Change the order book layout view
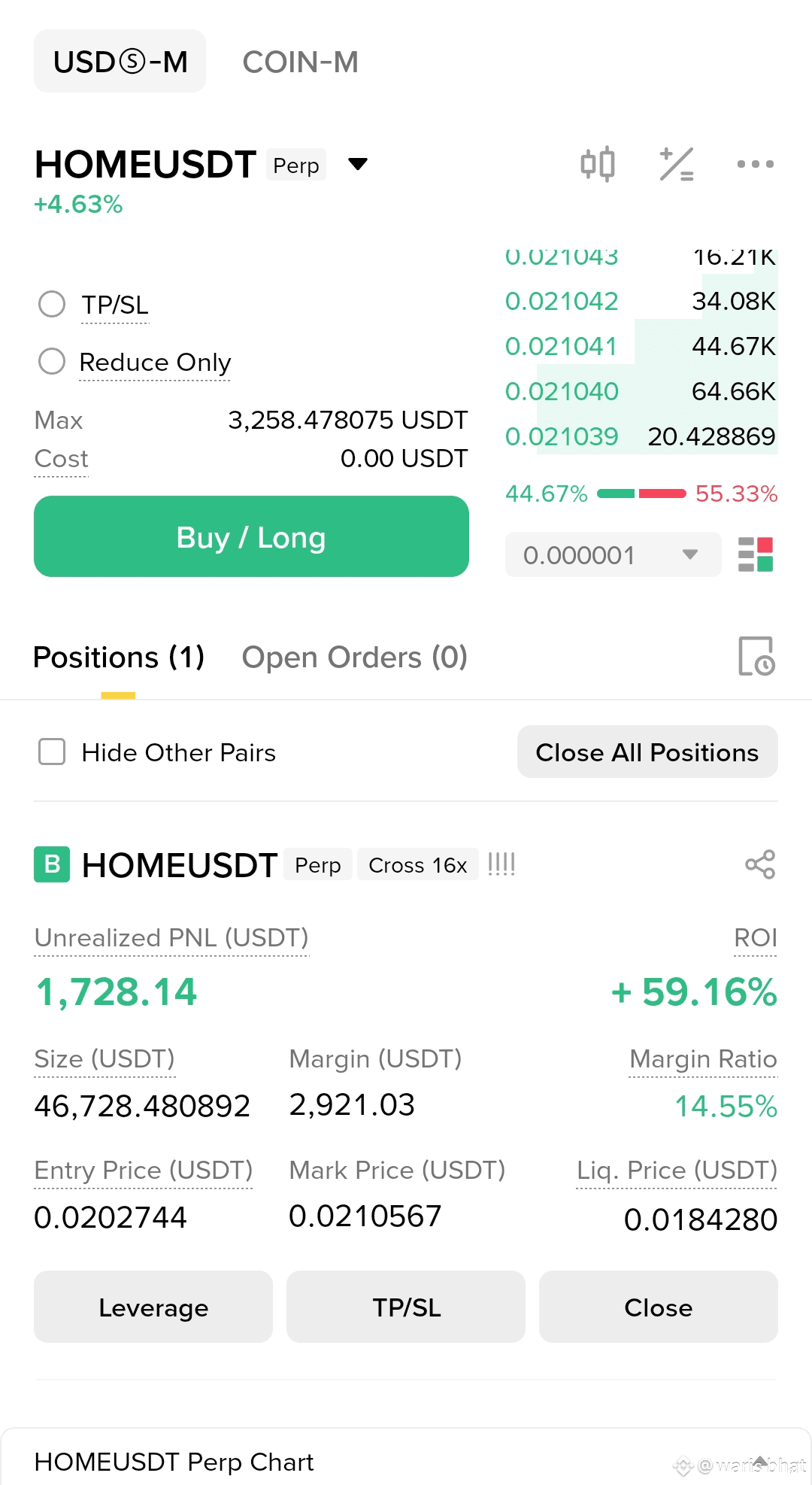812x1485 pixels. click(756, 555)
